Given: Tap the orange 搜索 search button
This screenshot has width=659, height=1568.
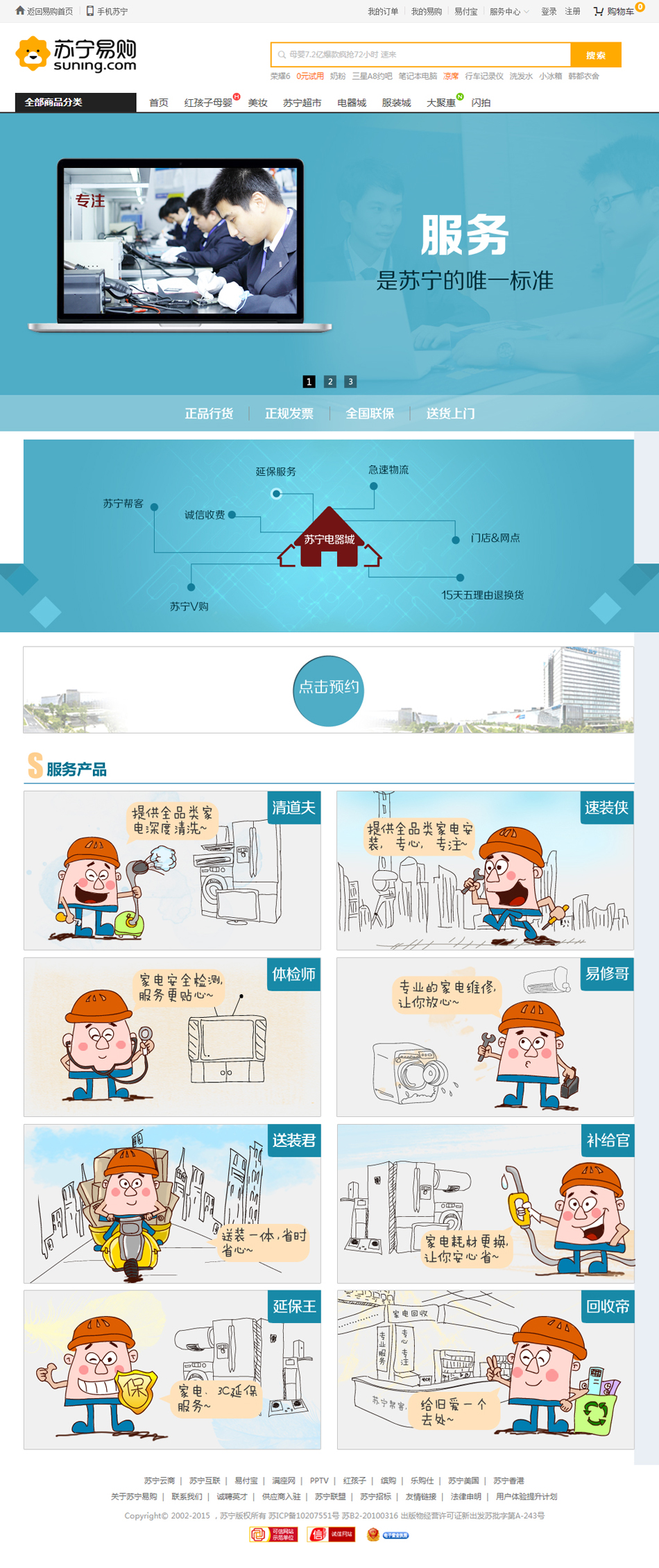Looking at the screenshot, I should pos(595,55).
